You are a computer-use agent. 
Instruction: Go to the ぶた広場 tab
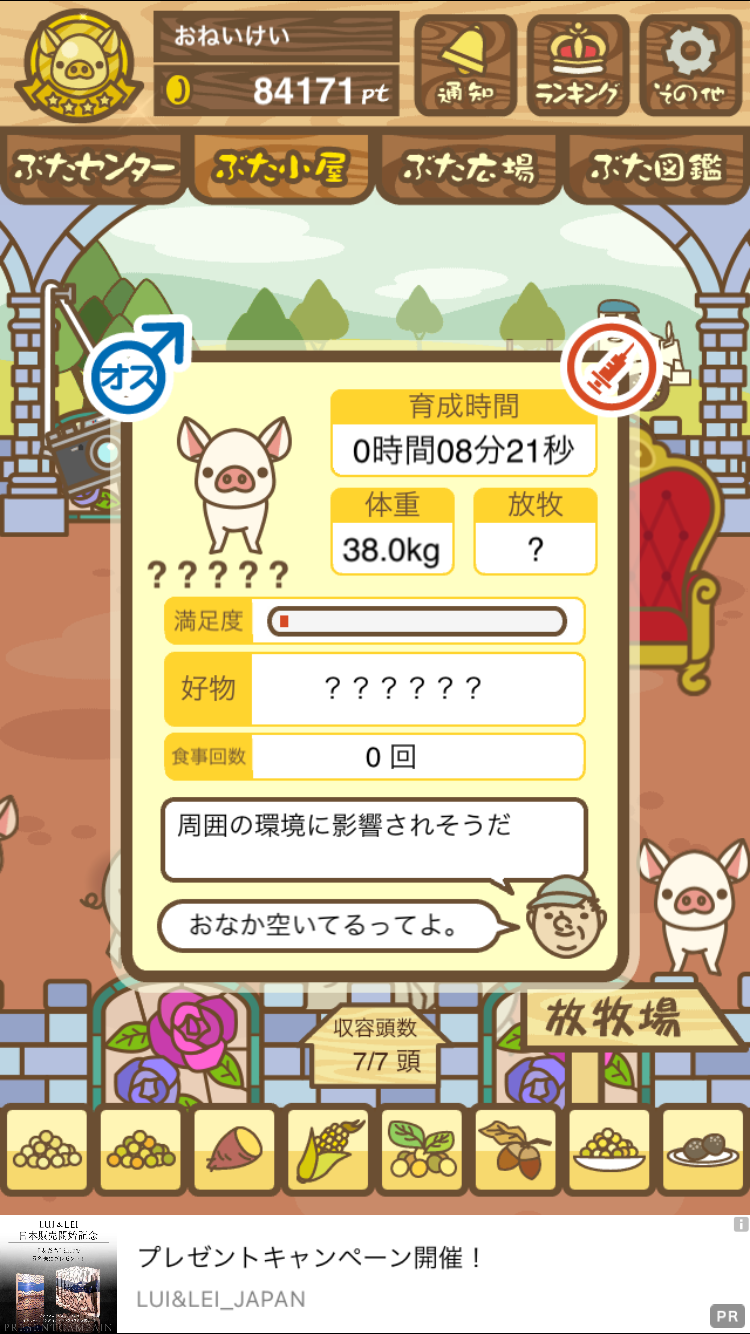[x=468, y=168]
